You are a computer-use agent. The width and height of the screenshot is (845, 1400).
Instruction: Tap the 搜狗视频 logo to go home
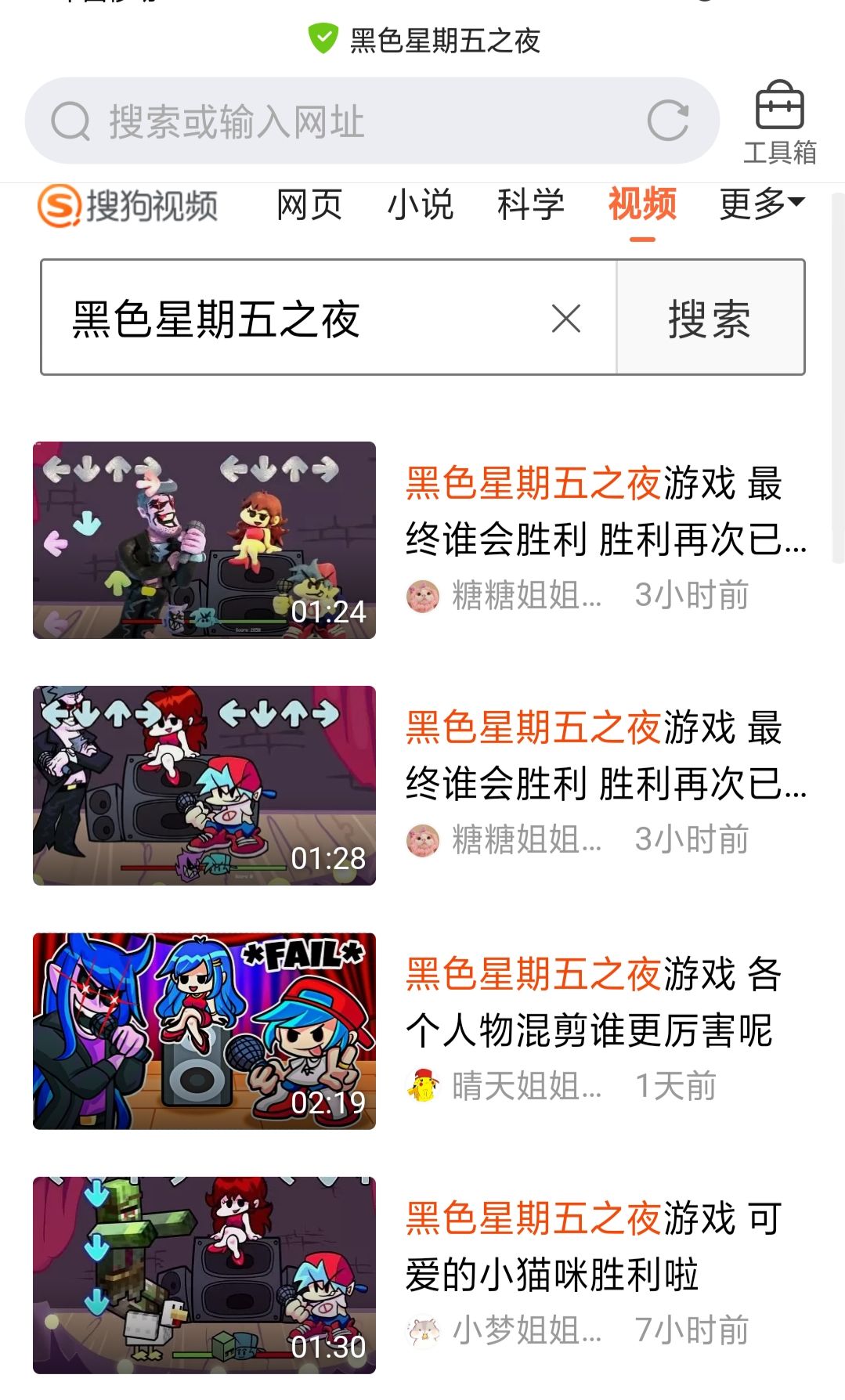[x=128, y=205]
